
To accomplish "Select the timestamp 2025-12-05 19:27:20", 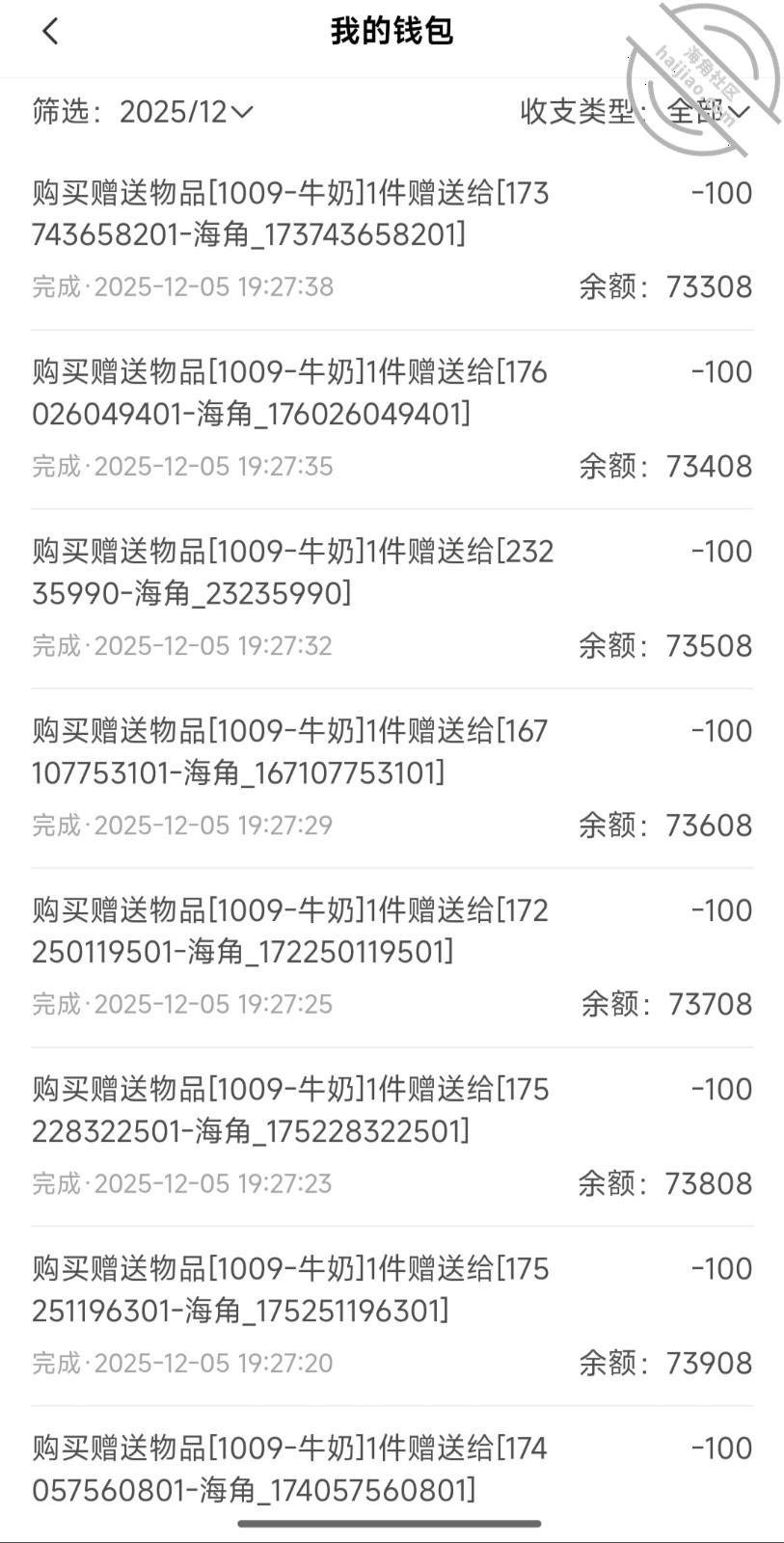I will pos(181,1363).
